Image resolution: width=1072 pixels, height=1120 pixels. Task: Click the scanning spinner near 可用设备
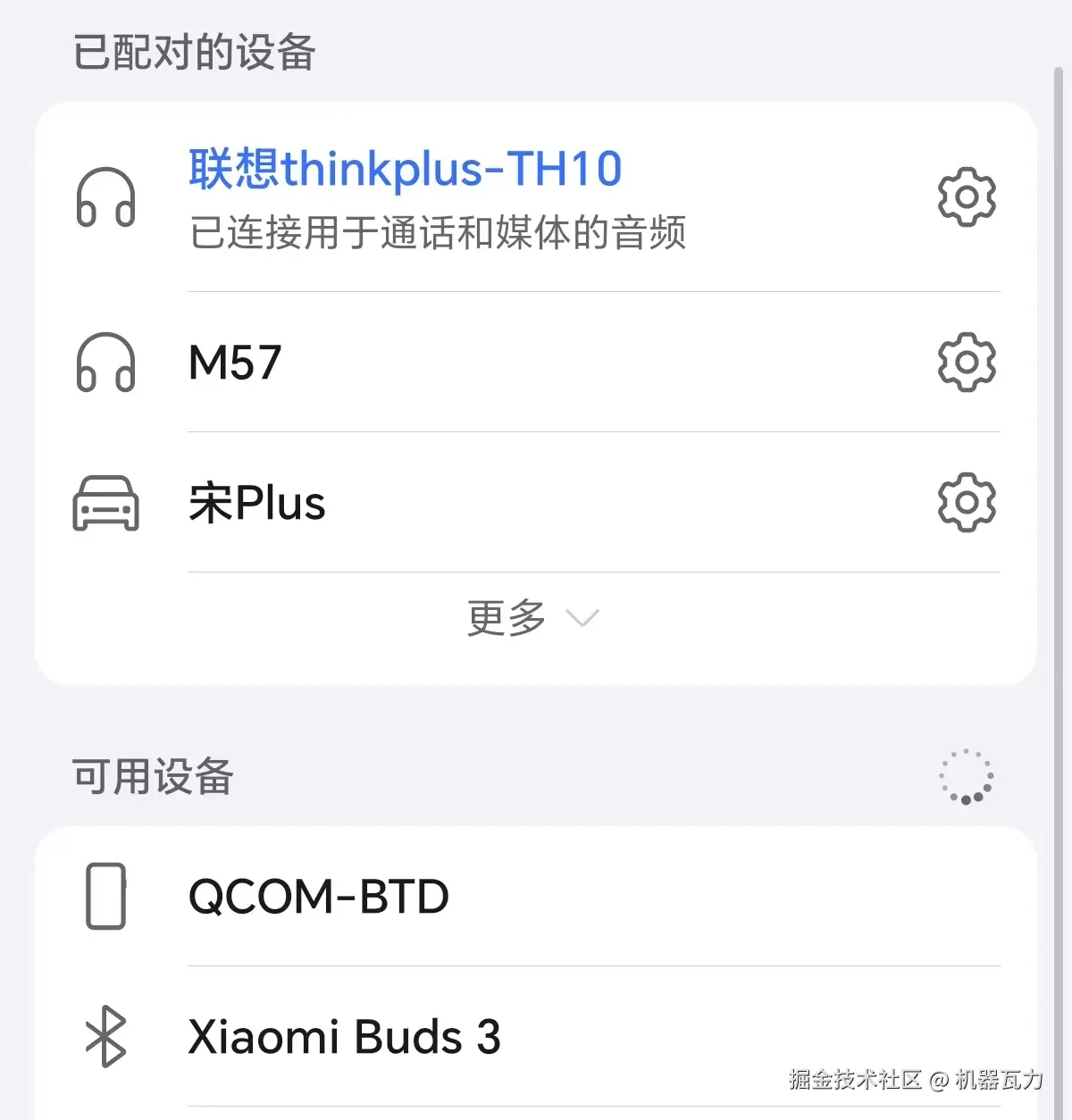tap(967, 776)
